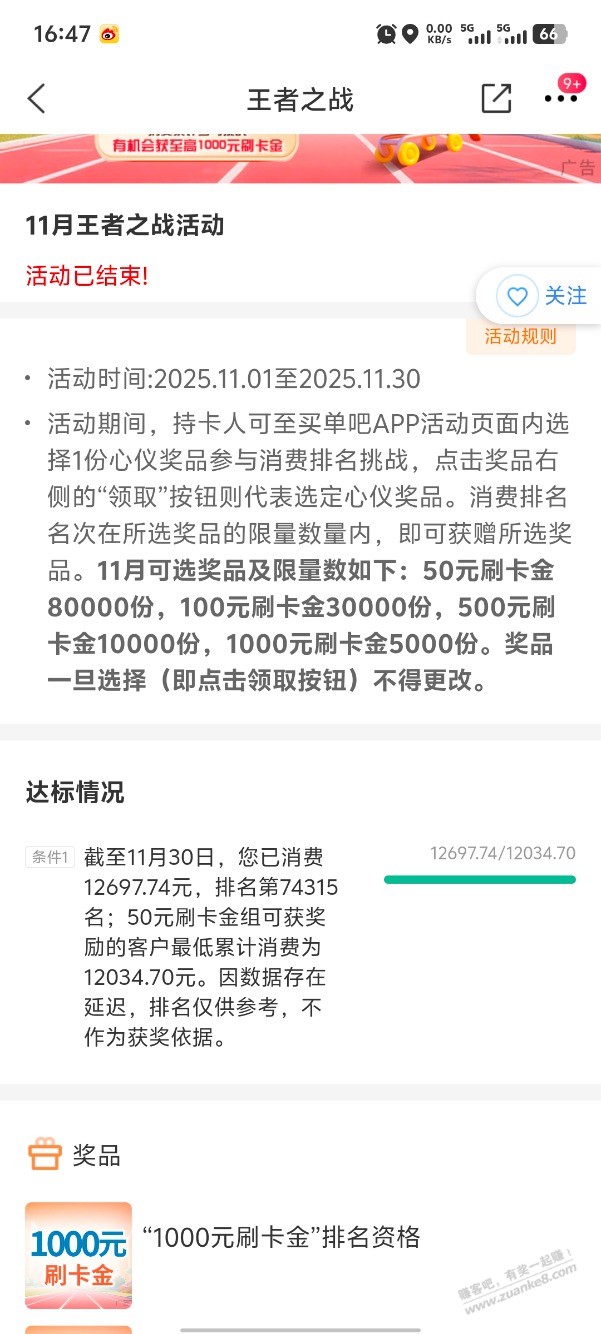The image size is (601, 1334).
Task: Go back from the 王者之战 page
Action: pos(37,98)
